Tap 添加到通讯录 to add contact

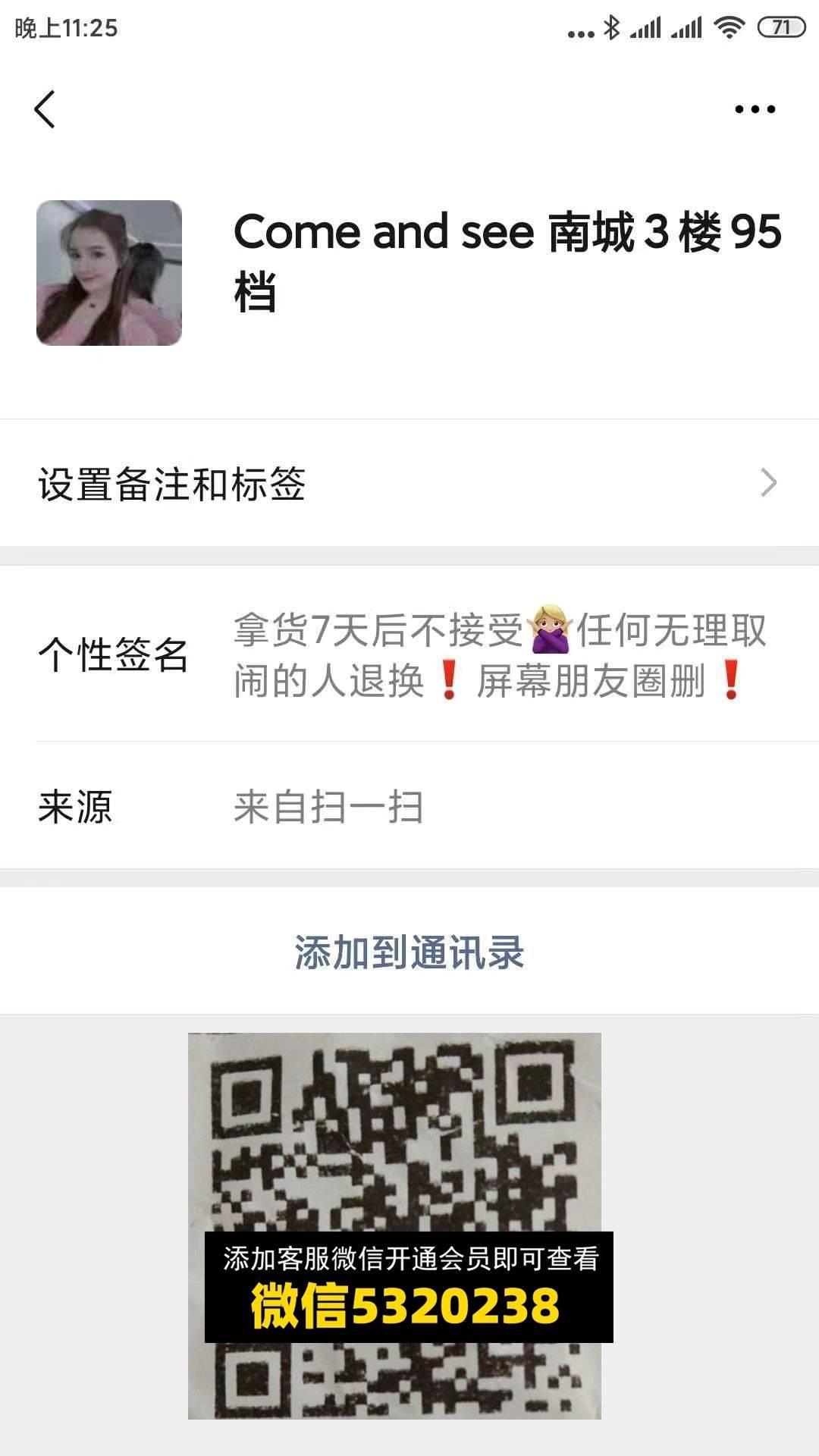pos(409,952)
